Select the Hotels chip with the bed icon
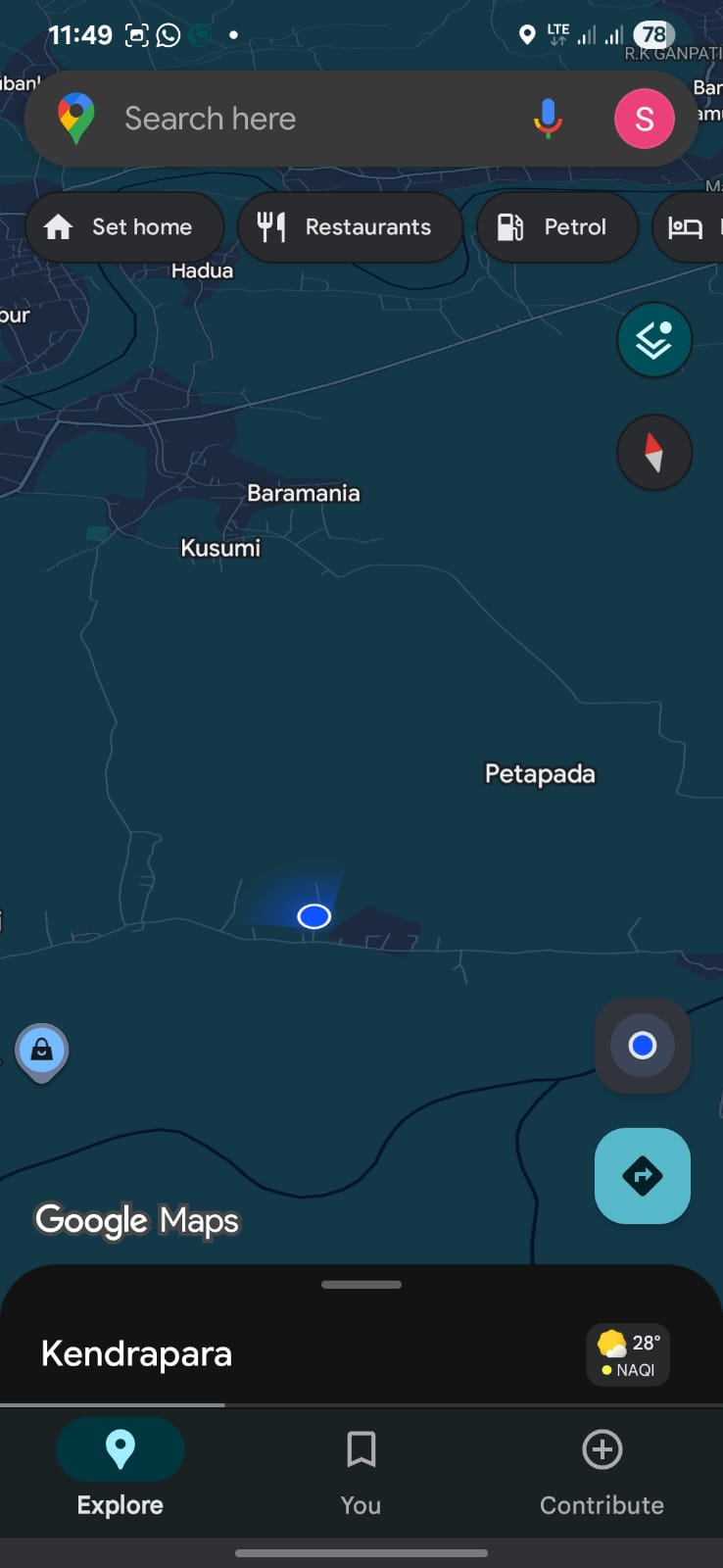This screenshot has height=1568, width=723. (x=690, y=227)
